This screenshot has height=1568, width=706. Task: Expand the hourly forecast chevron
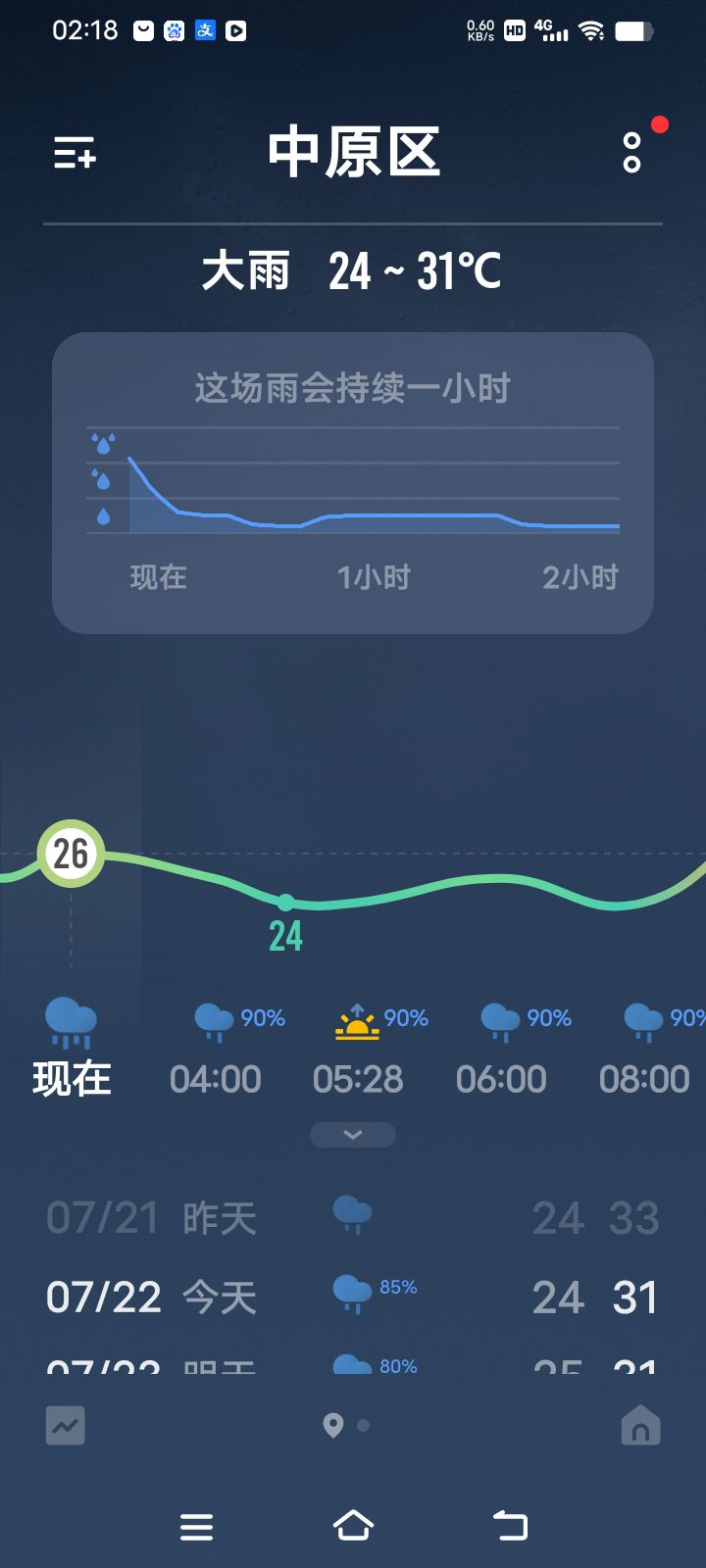tap(353, 1135)
